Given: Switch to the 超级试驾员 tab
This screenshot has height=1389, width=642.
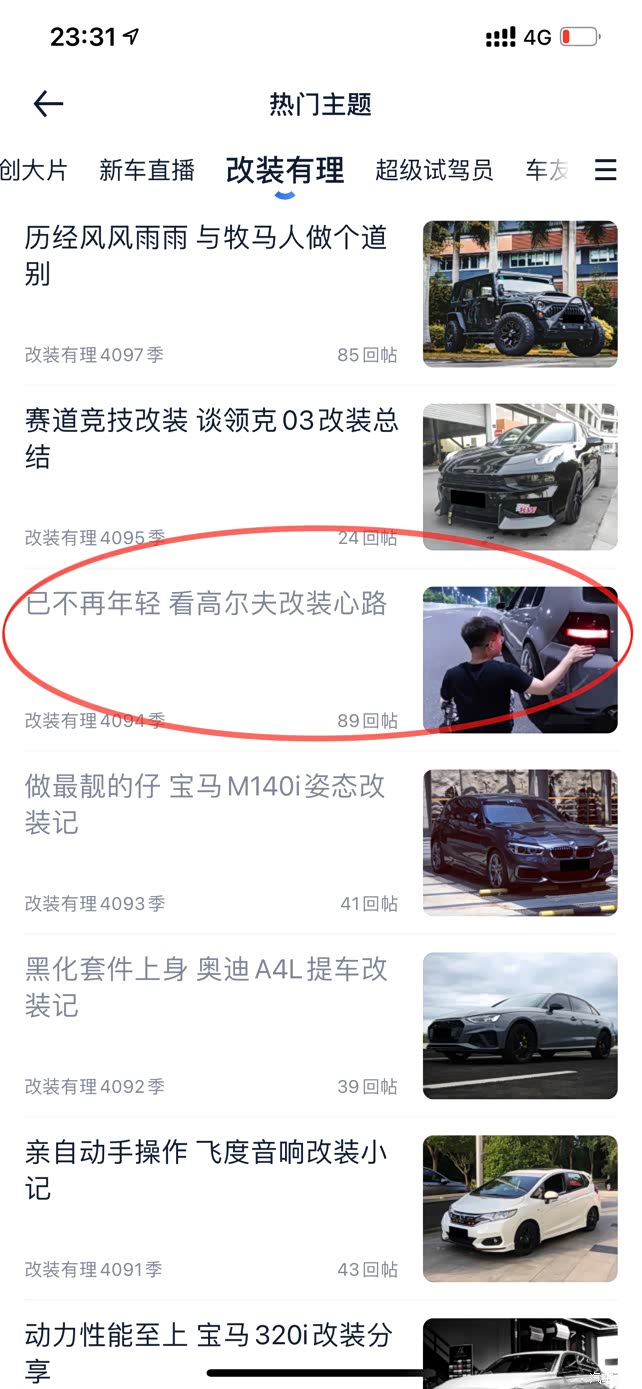Looking at the screenshot, I should click(434, 171).
